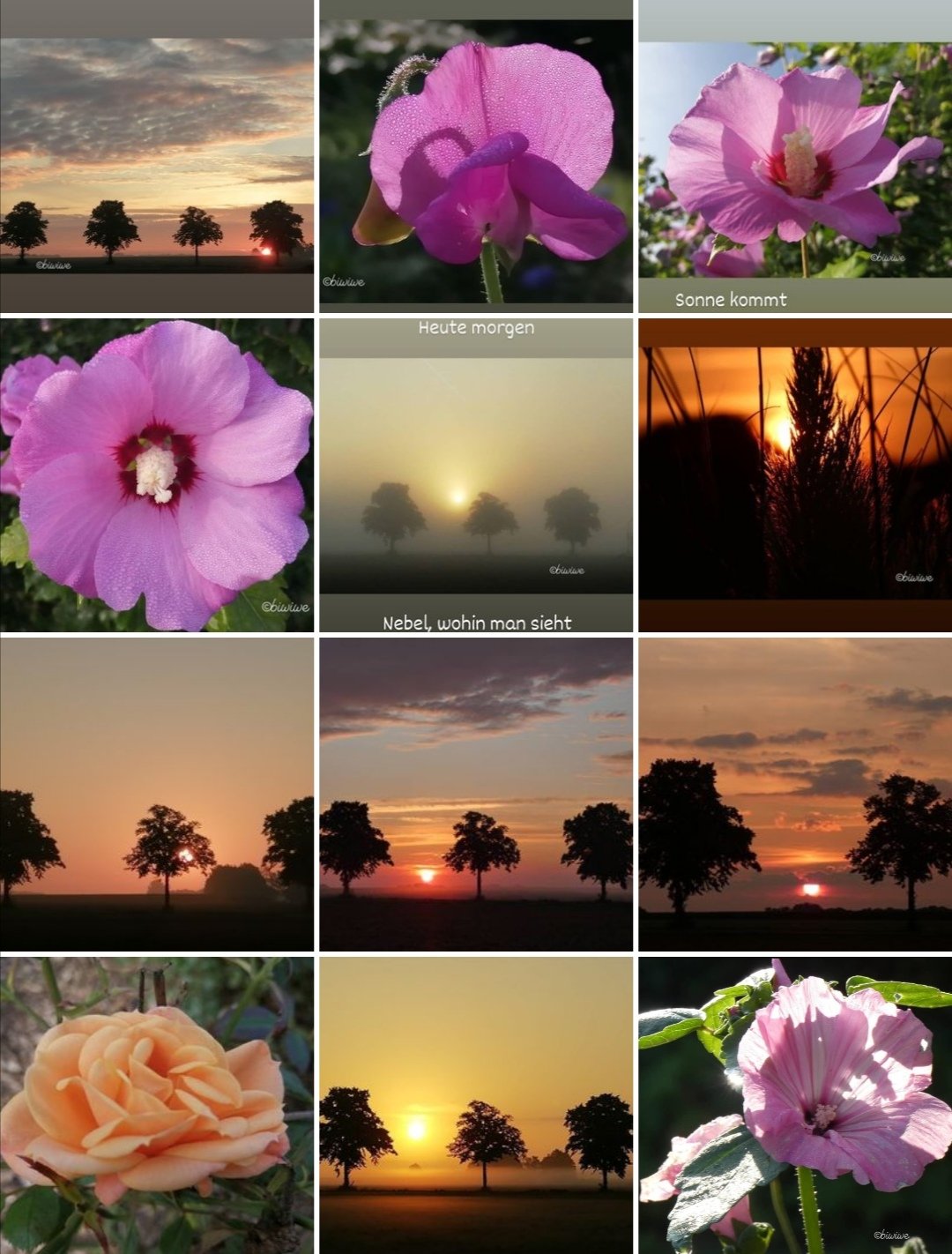This screenshot has height=1254, width=952.
Task: Open the 'Nebel, wohin man sieht' foggy post
Action: [x=476, y=475]
